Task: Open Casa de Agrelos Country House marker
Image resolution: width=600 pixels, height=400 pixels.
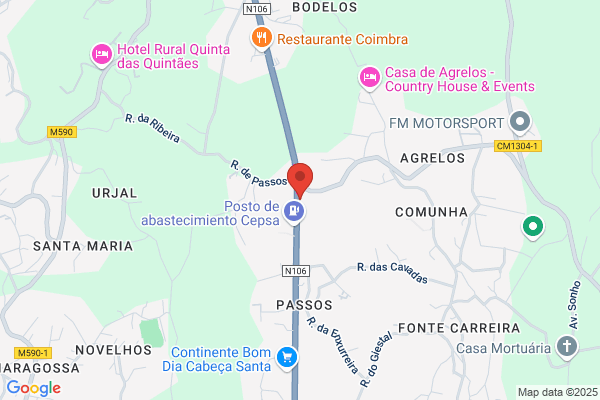Action: coord(370,79)
